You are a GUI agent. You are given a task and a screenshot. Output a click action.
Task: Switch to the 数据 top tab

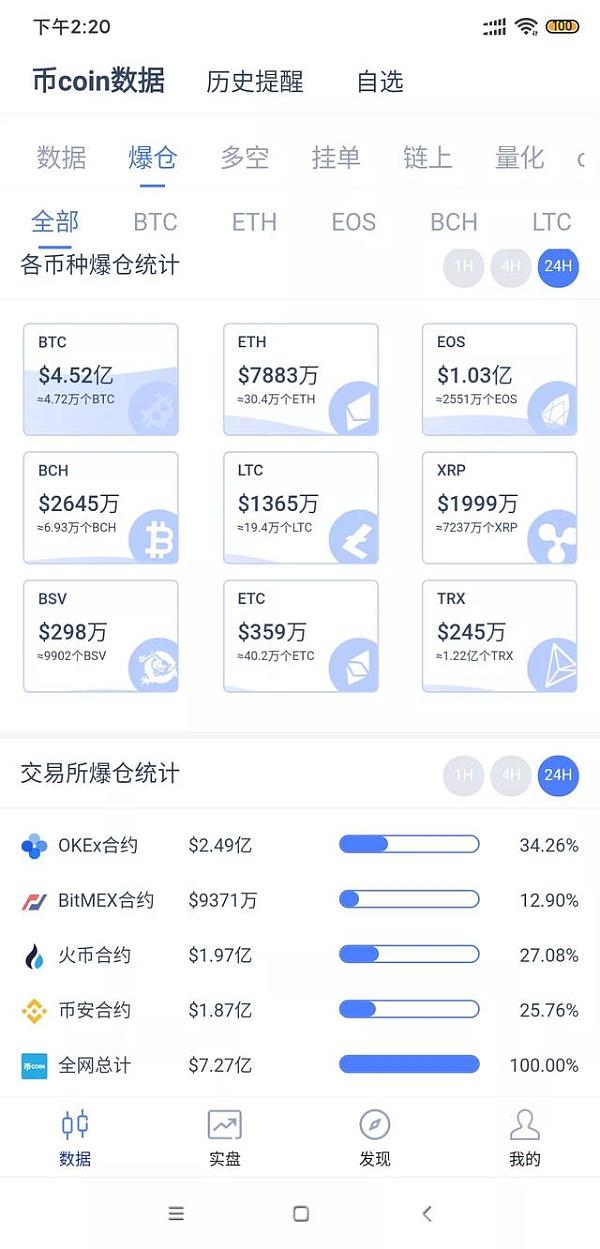[61, 158]
